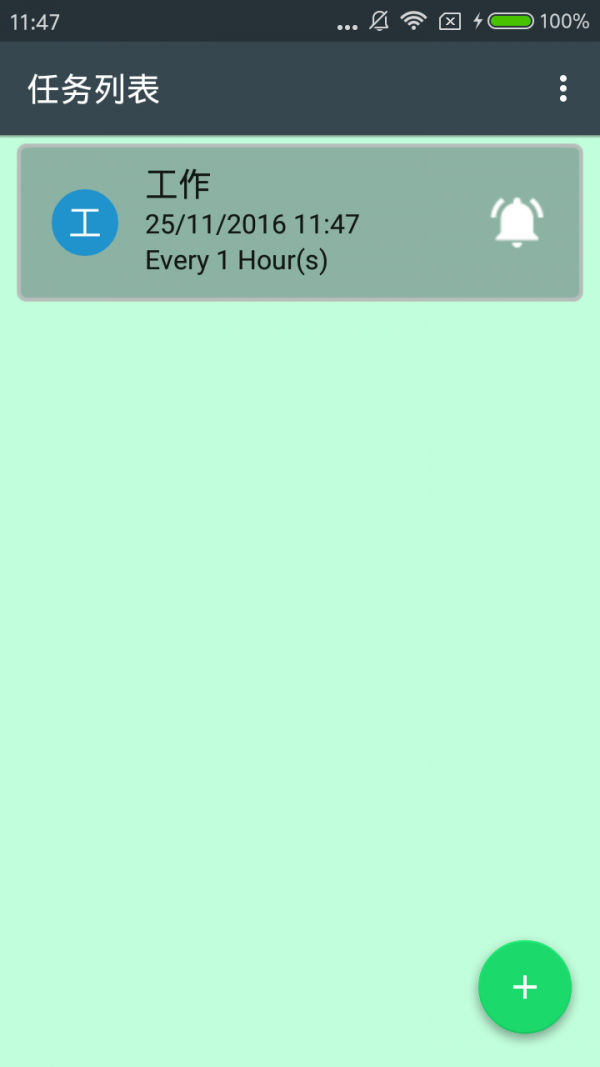This screenshot has height=1067, width=600.
Task: Toggle the alarm bell for 工作
Action: 516,222
